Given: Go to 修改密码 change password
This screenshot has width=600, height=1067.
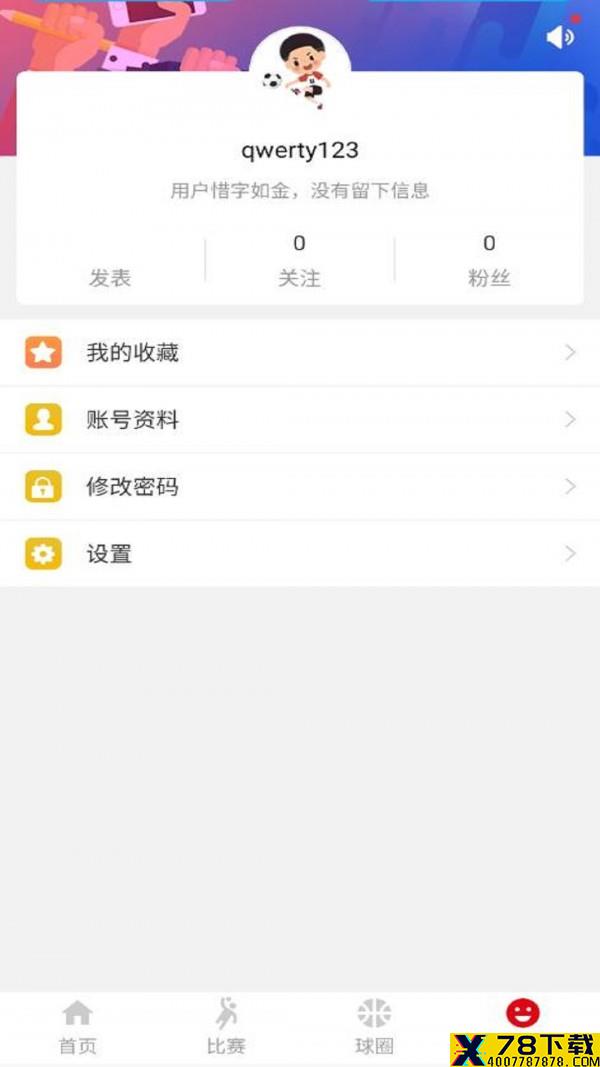Looking at the screenshot, I should click(x=300, y=487).
